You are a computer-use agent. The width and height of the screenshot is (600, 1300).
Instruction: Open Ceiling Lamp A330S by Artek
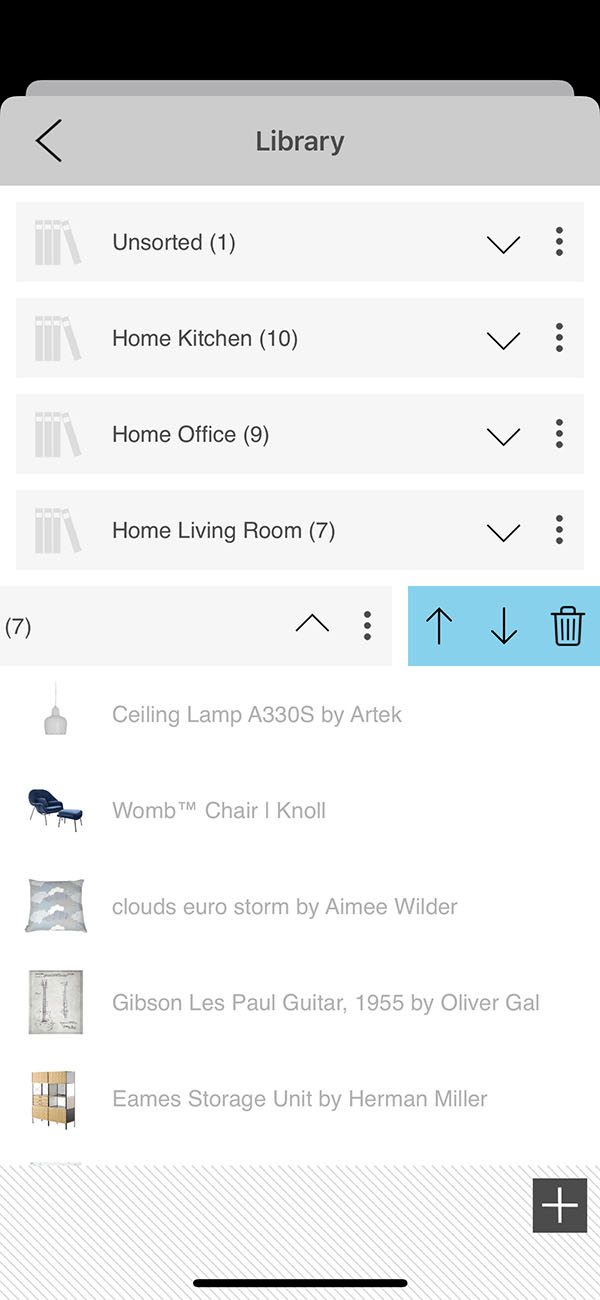257,715
